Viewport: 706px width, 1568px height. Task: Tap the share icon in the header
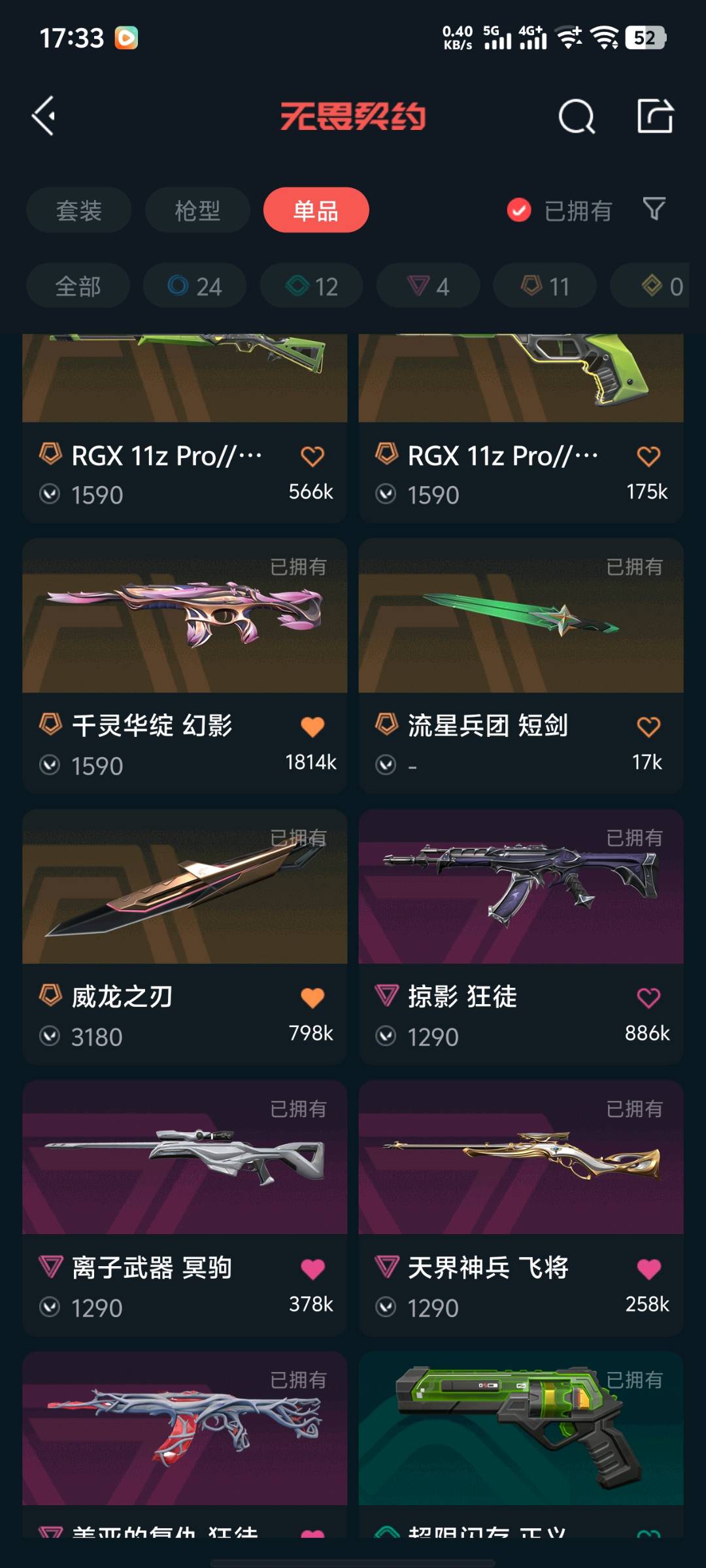(x=654, y=116)
